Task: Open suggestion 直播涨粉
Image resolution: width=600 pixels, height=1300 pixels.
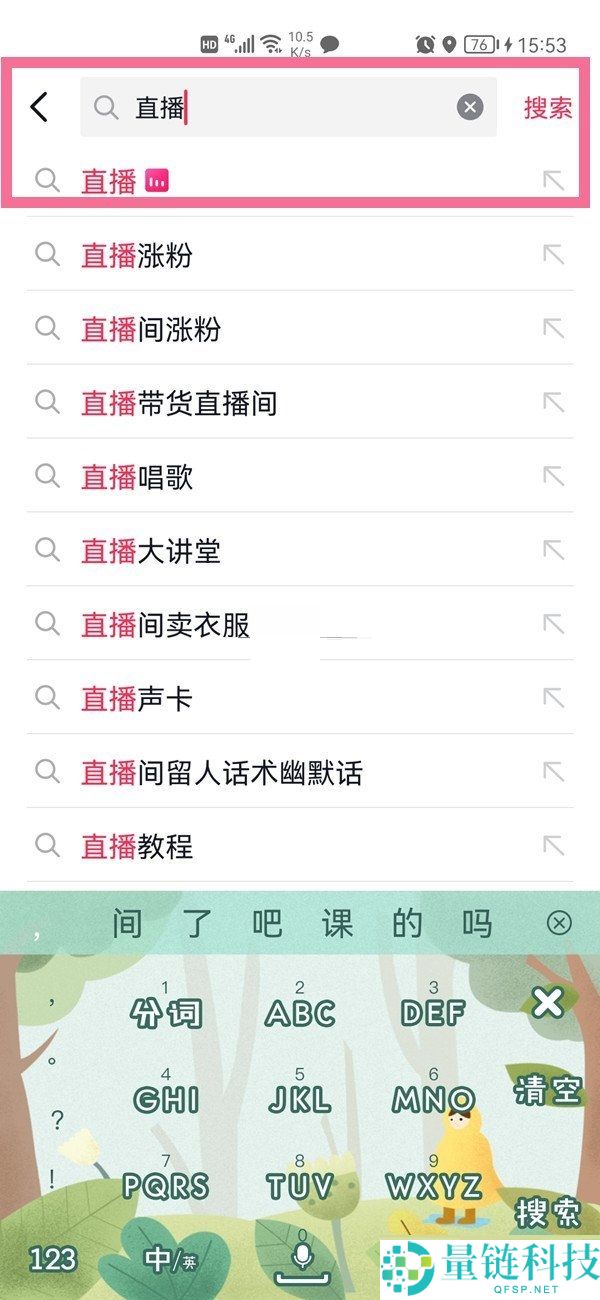Action: [x=137, y=255]
